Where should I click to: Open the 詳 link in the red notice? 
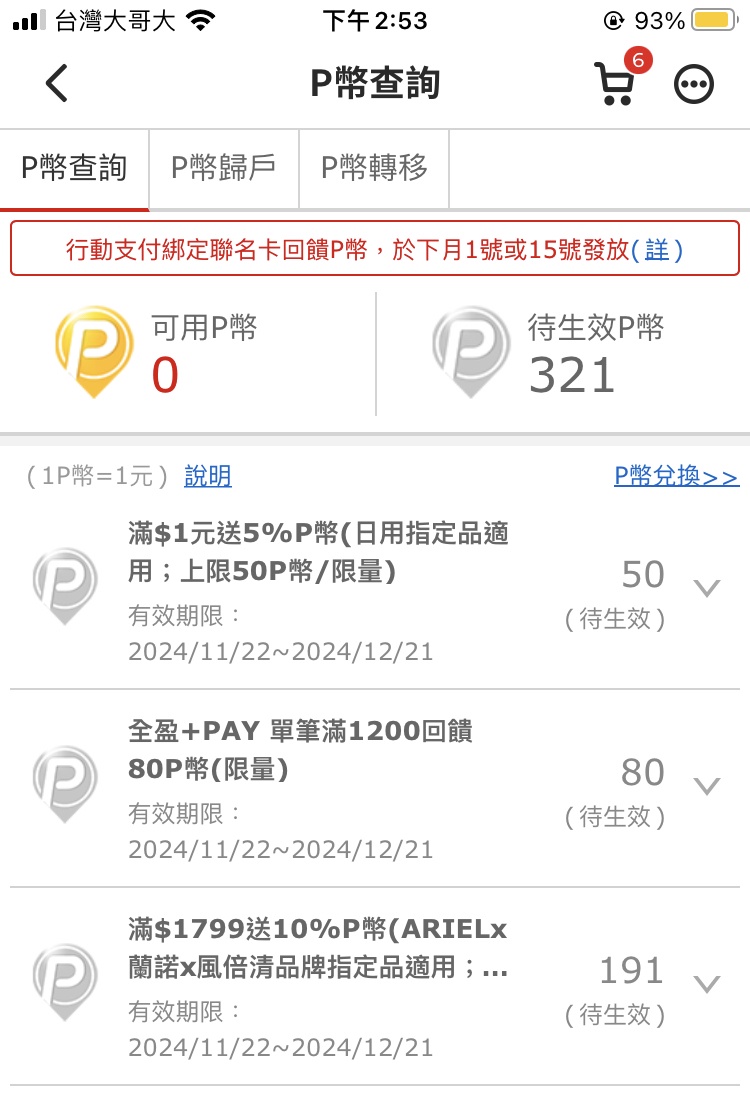point(657,249)
